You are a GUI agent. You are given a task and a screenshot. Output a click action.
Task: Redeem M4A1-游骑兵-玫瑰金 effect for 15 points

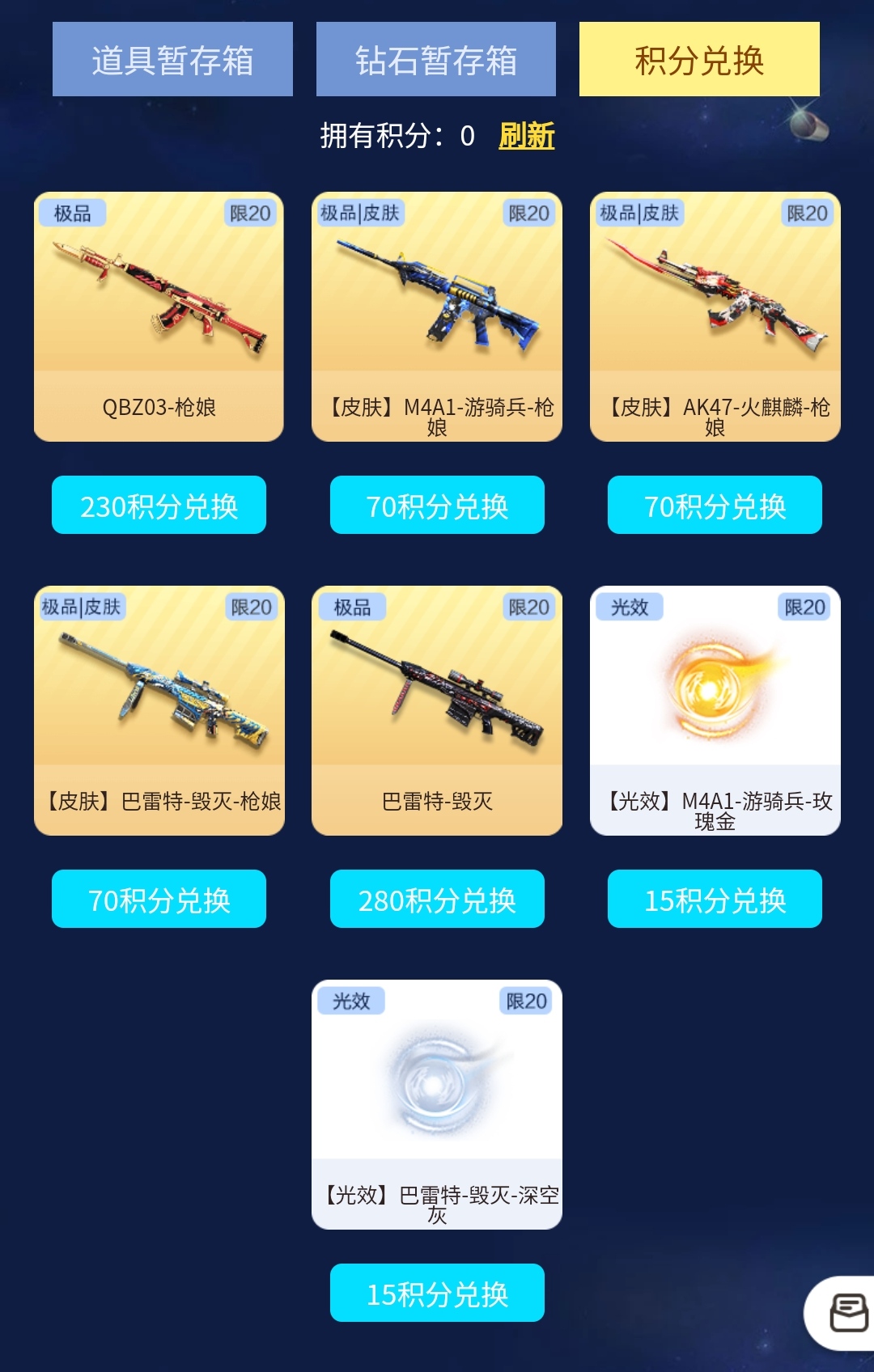coord(715,900)
